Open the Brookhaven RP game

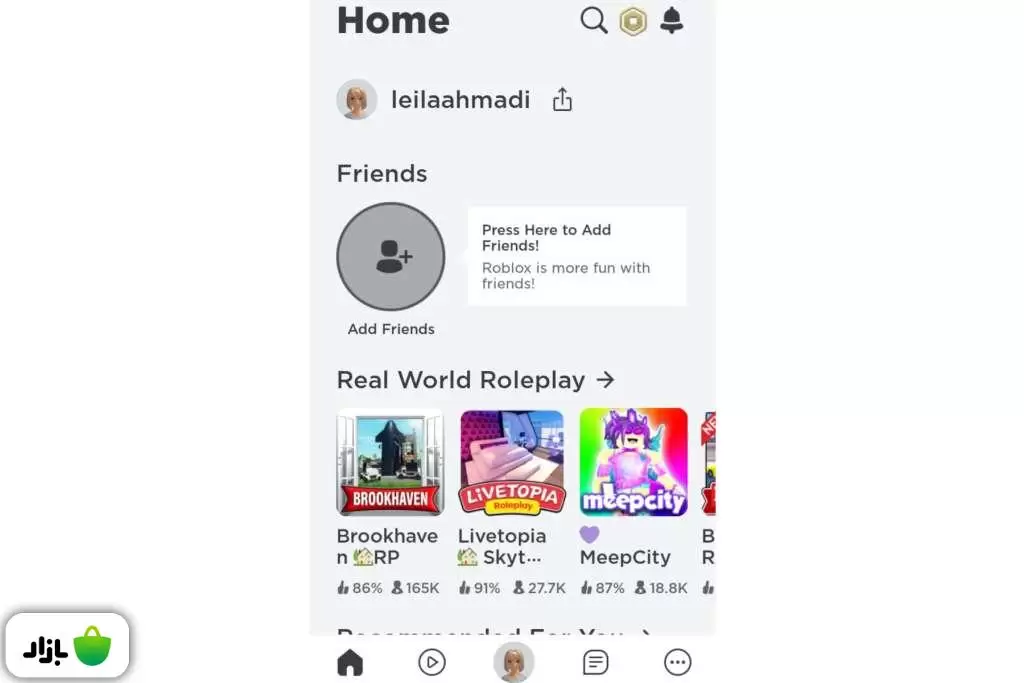[390, 462]
